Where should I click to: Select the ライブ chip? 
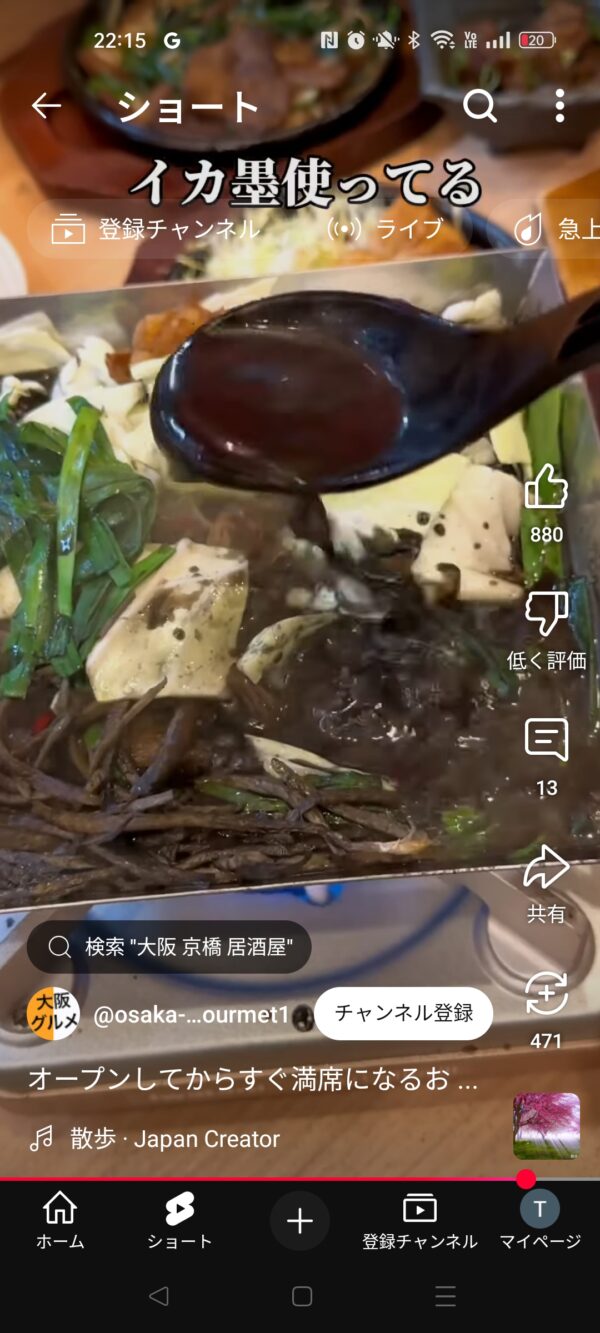[x=386, y=229]
